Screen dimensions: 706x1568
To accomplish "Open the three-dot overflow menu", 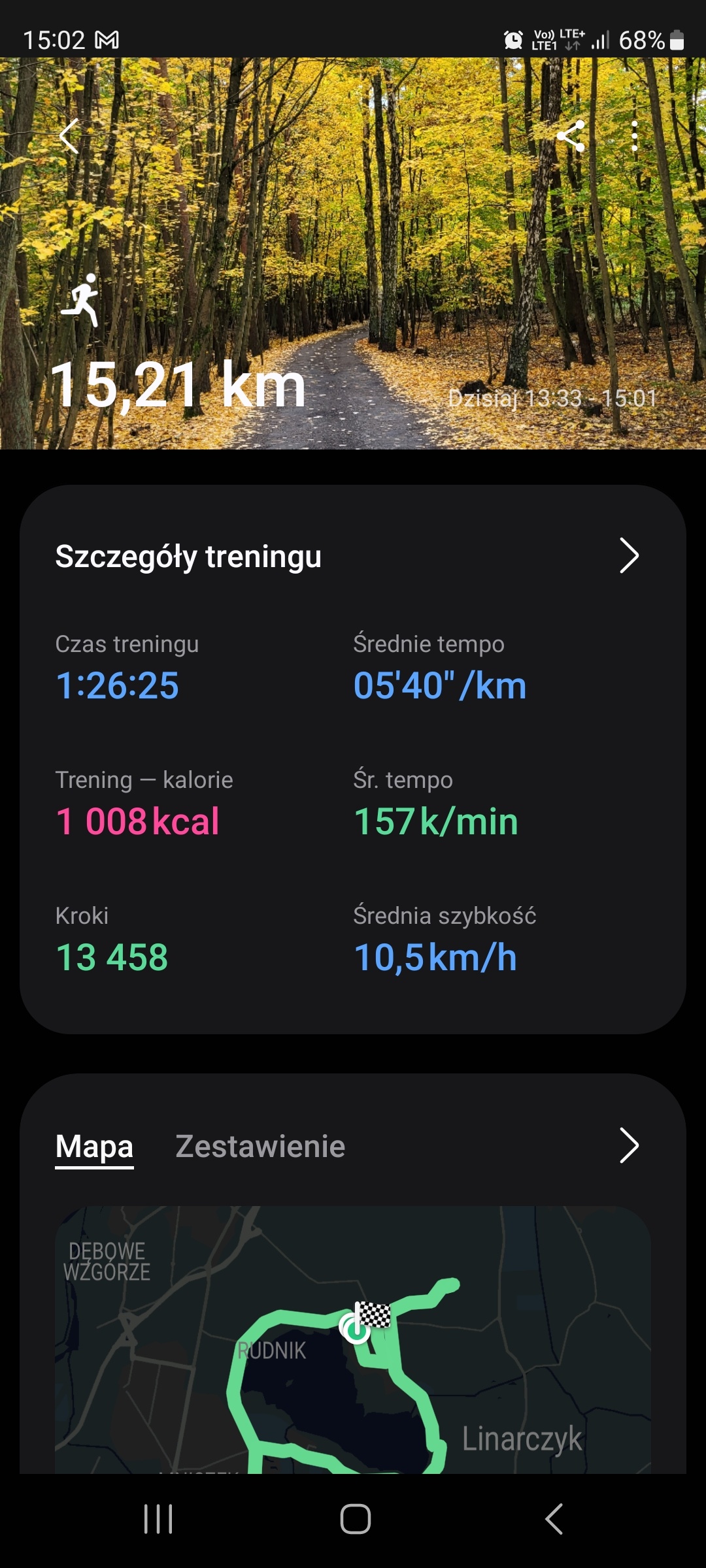I will 634,136.
